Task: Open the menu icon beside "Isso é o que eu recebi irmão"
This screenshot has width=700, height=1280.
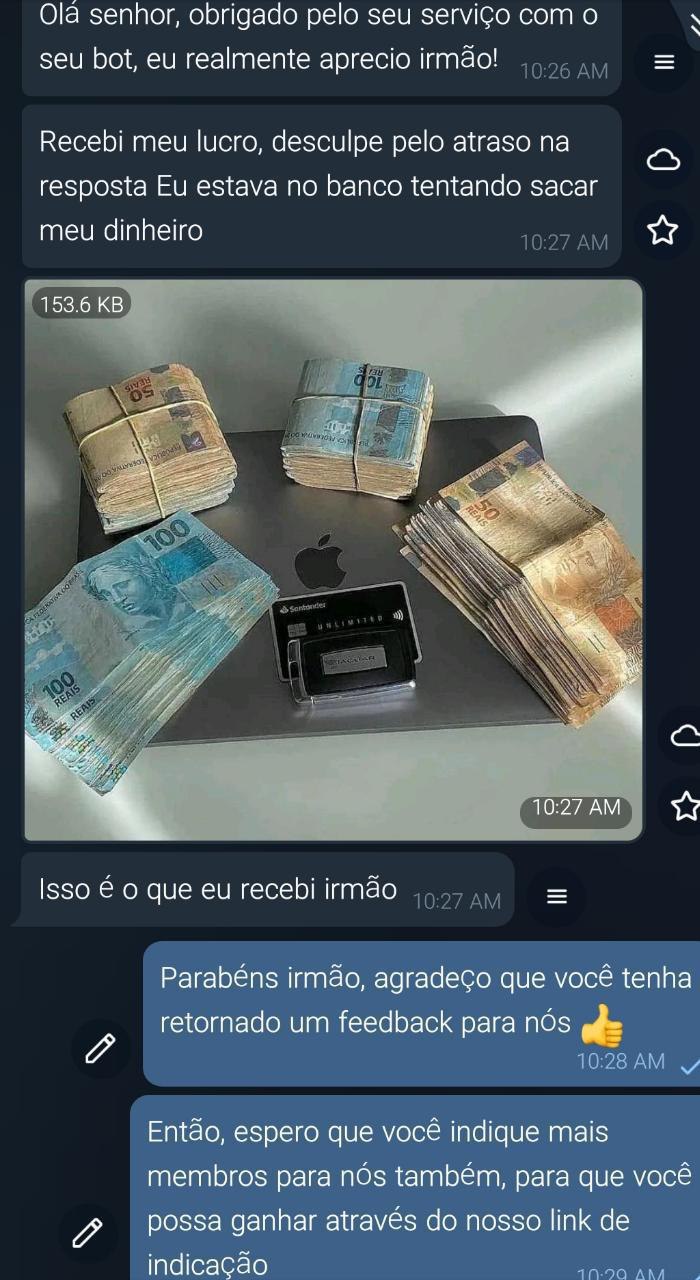Action: click(558, 897)
